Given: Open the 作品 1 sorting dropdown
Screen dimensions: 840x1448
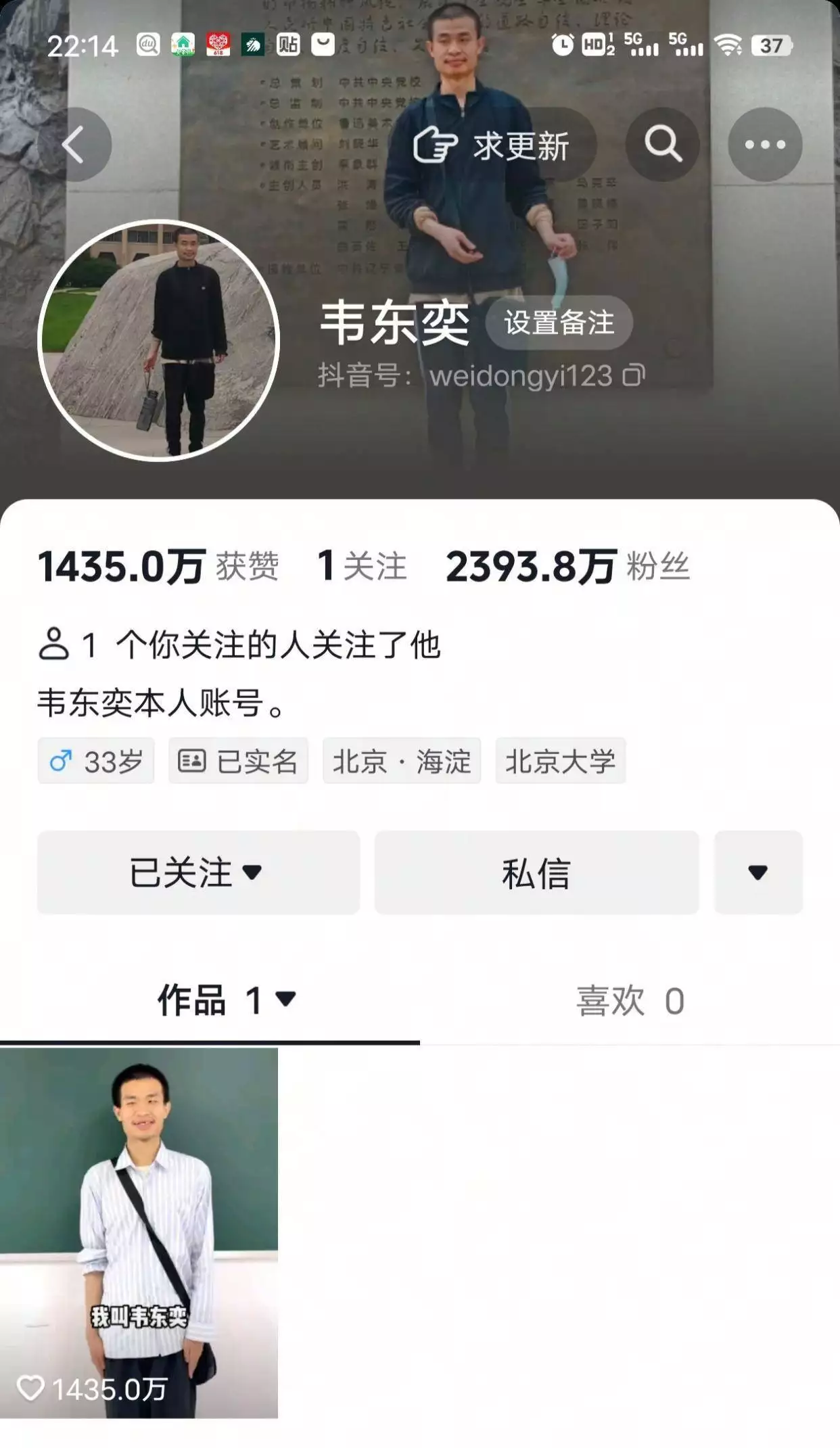Looking at the screenshot, I should click(x=227, y=1000).
